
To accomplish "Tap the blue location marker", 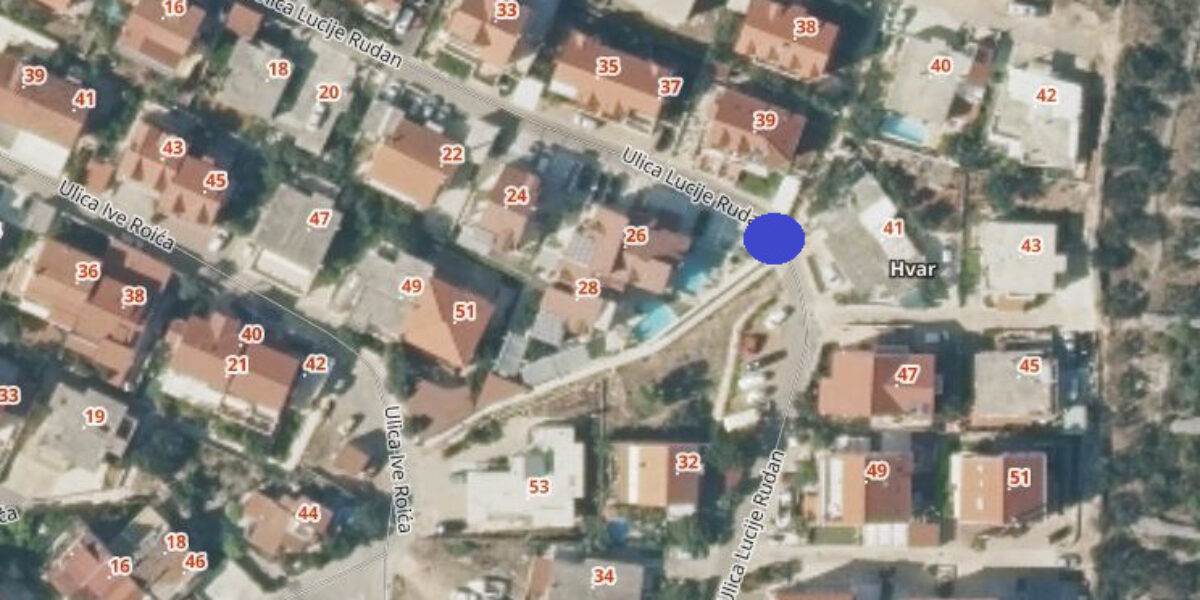I will click(x=774, y=239).
